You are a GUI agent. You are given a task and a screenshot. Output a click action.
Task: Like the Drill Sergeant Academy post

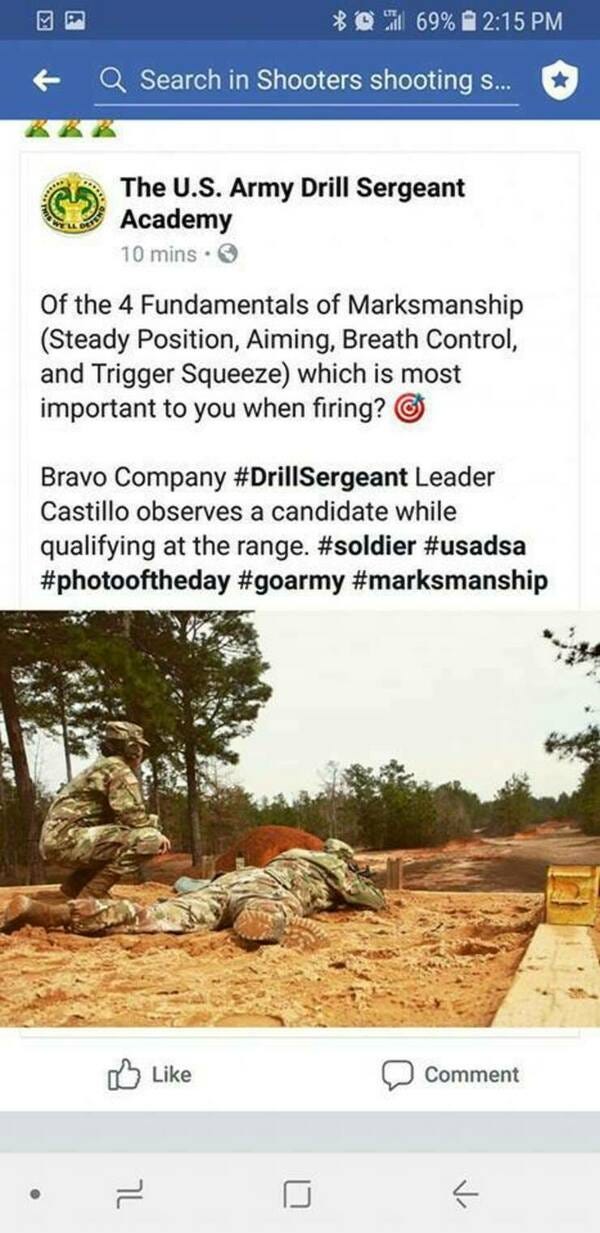[149, 1074]
